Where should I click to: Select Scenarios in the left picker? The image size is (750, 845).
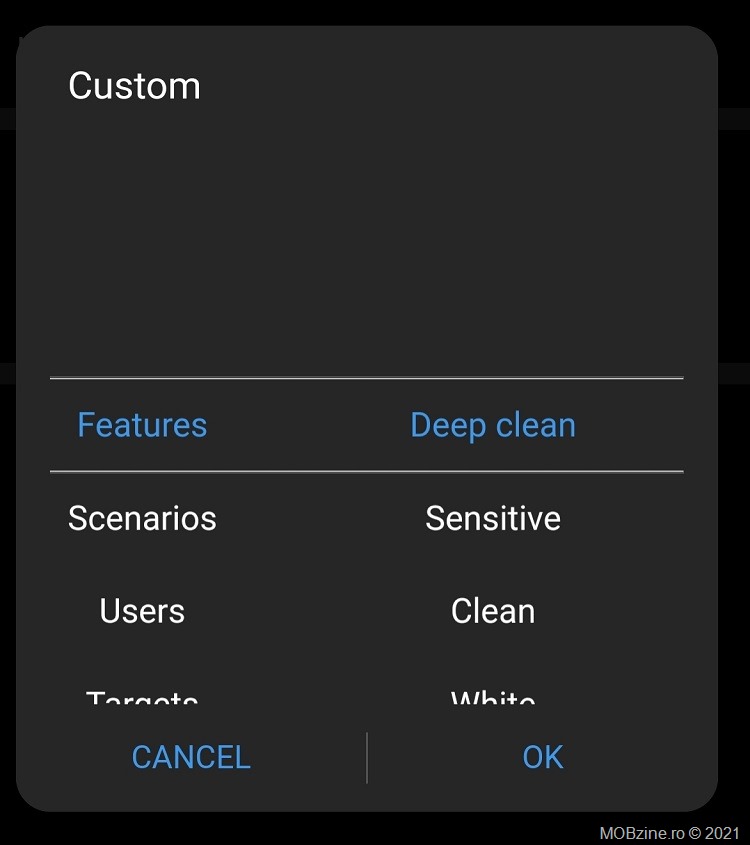coord(142,518)
